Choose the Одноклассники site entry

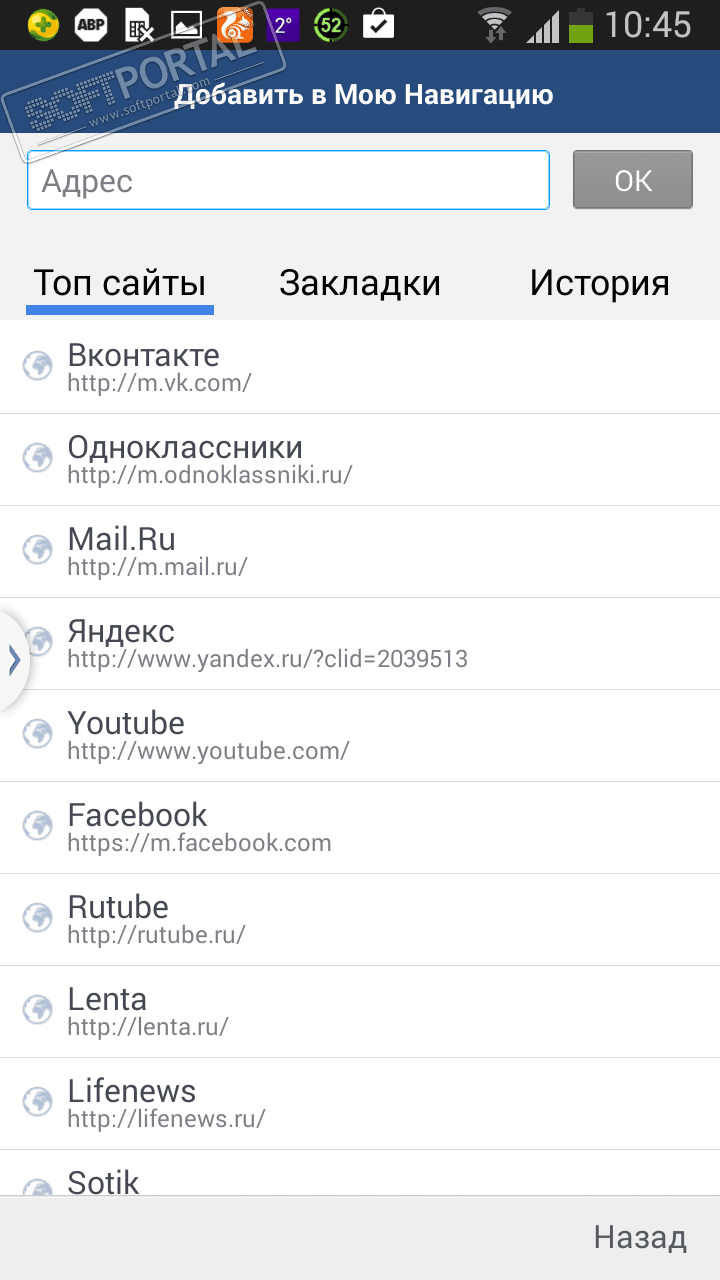(x=360, y=459)
